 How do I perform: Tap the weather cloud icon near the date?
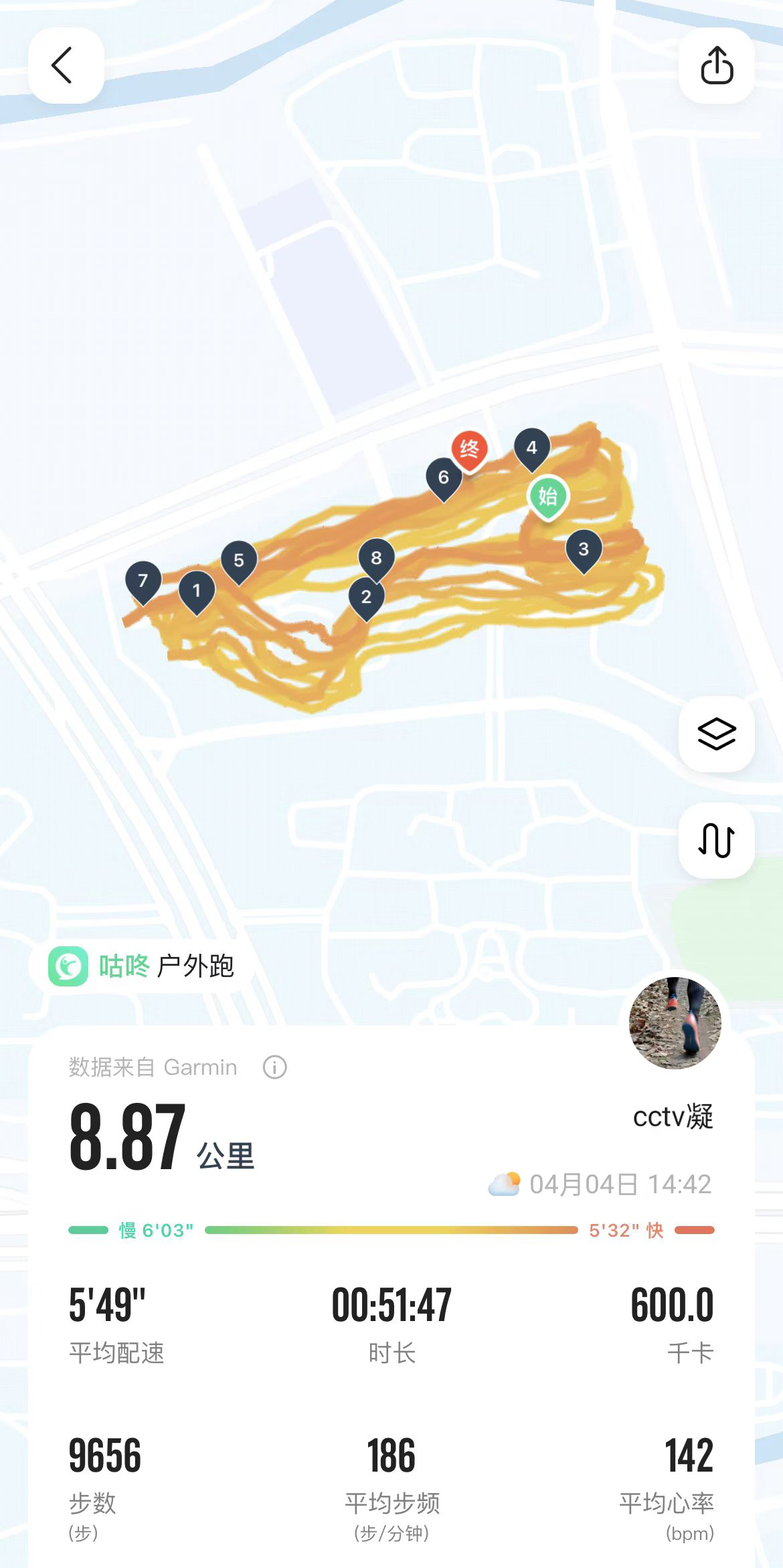[x=505, y=1183]
